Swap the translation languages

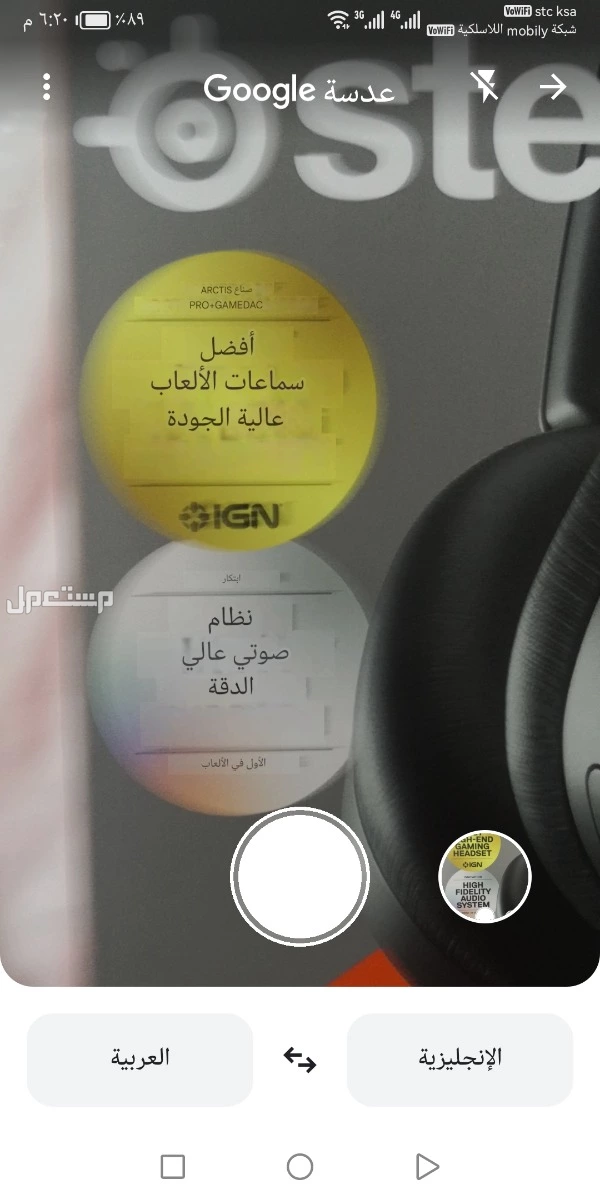pos(300,1059)
